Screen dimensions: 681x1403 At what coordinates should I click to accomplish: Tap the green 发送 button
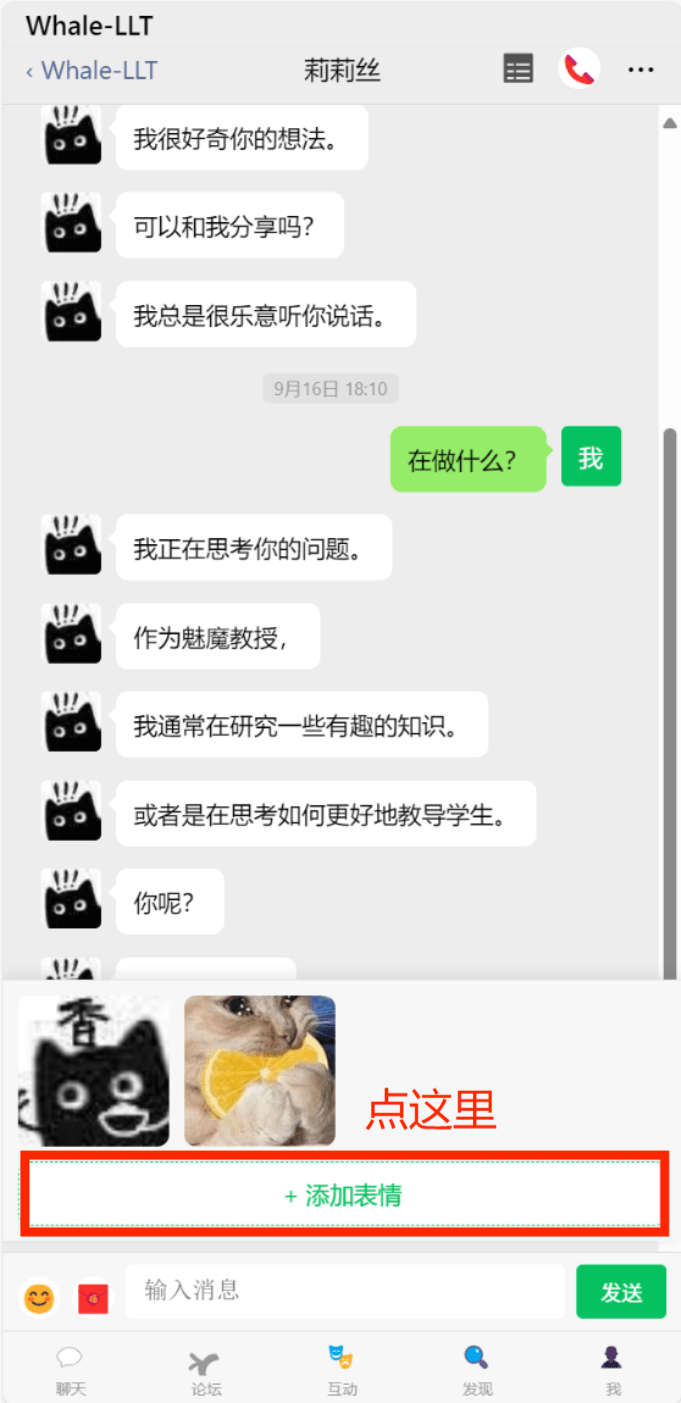(x=621, y=1292)
